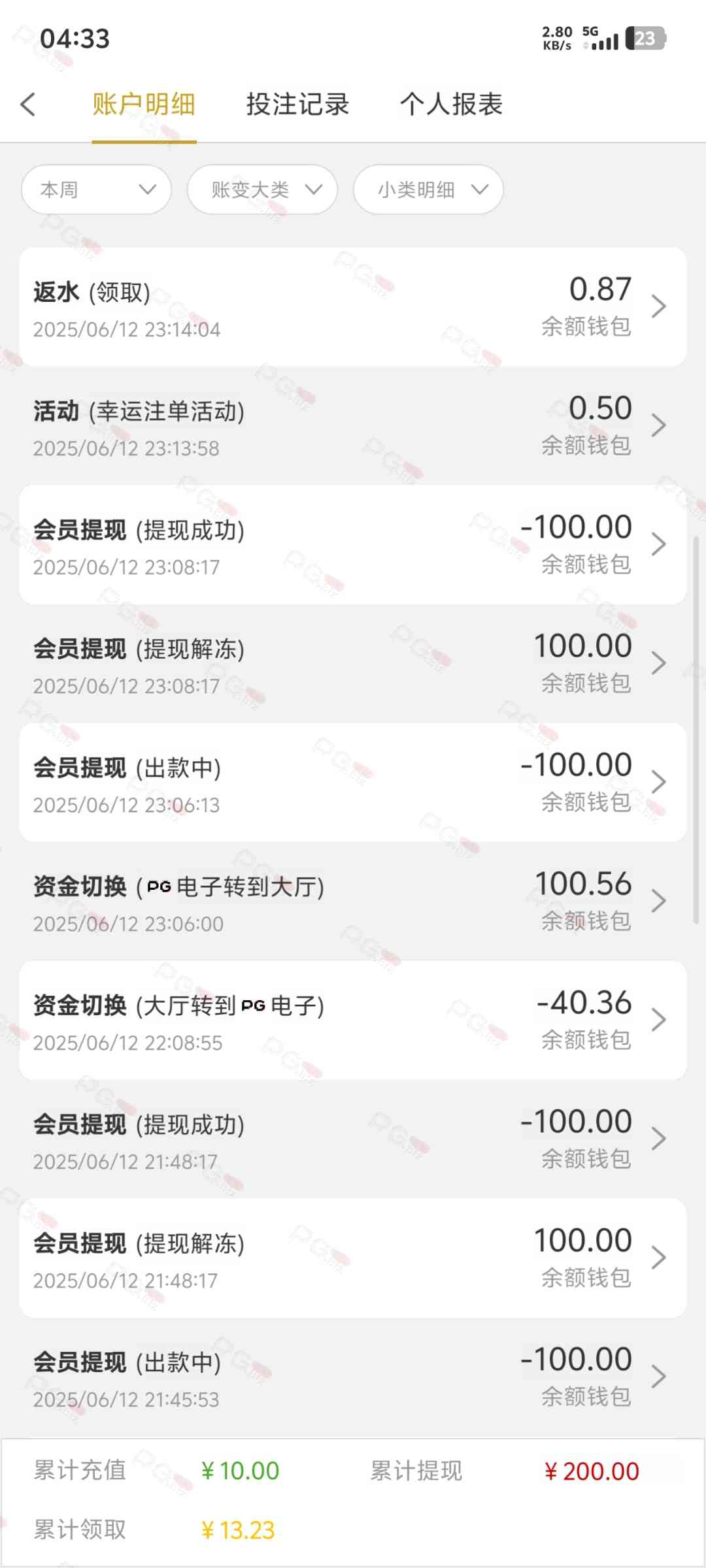
Task: Open the PG电子转到大厅 100.56 record
Action: point(353,902)
